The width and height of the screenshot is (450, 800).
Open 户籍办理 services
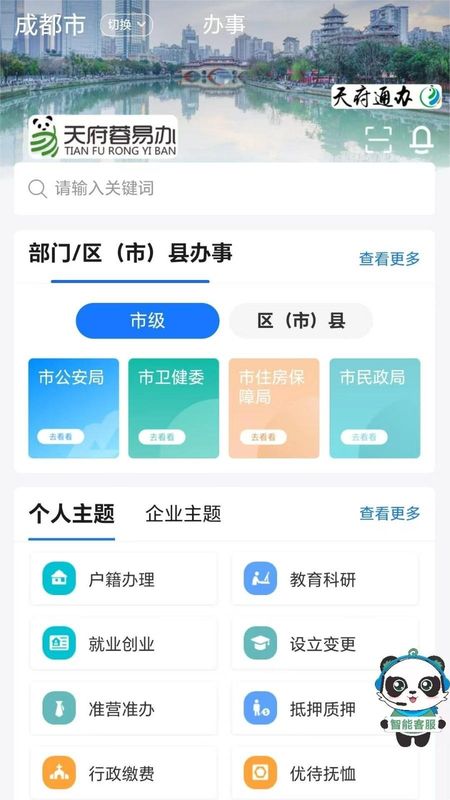(123, 579)
